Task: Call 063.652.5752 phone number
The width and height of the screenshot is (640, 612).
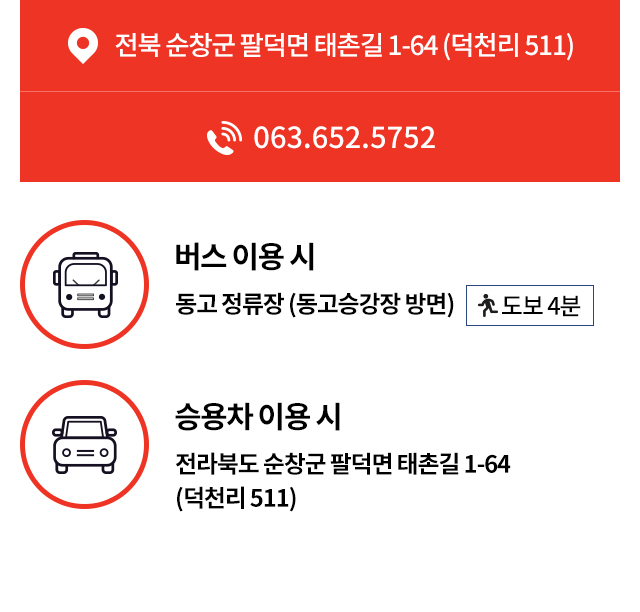Action: tap(321, 137)
